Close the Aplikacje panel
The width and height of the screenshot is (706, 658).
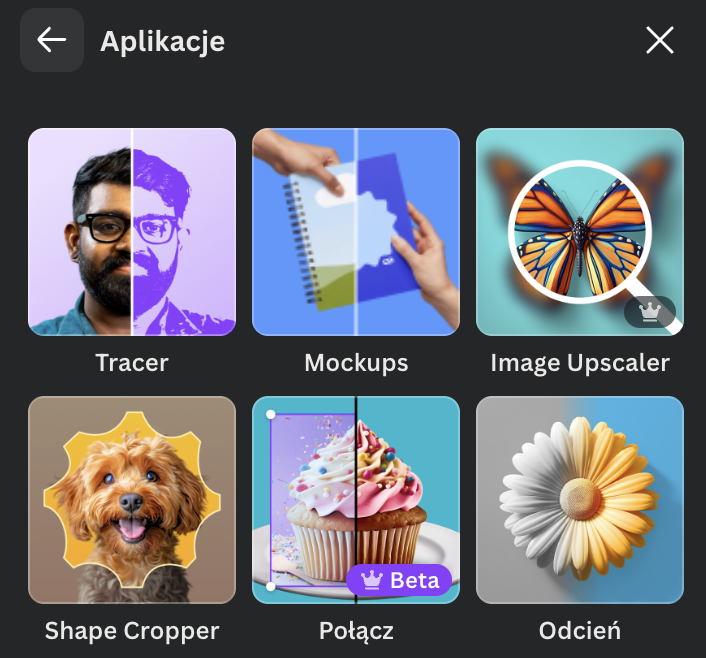[x=659, y=40]
